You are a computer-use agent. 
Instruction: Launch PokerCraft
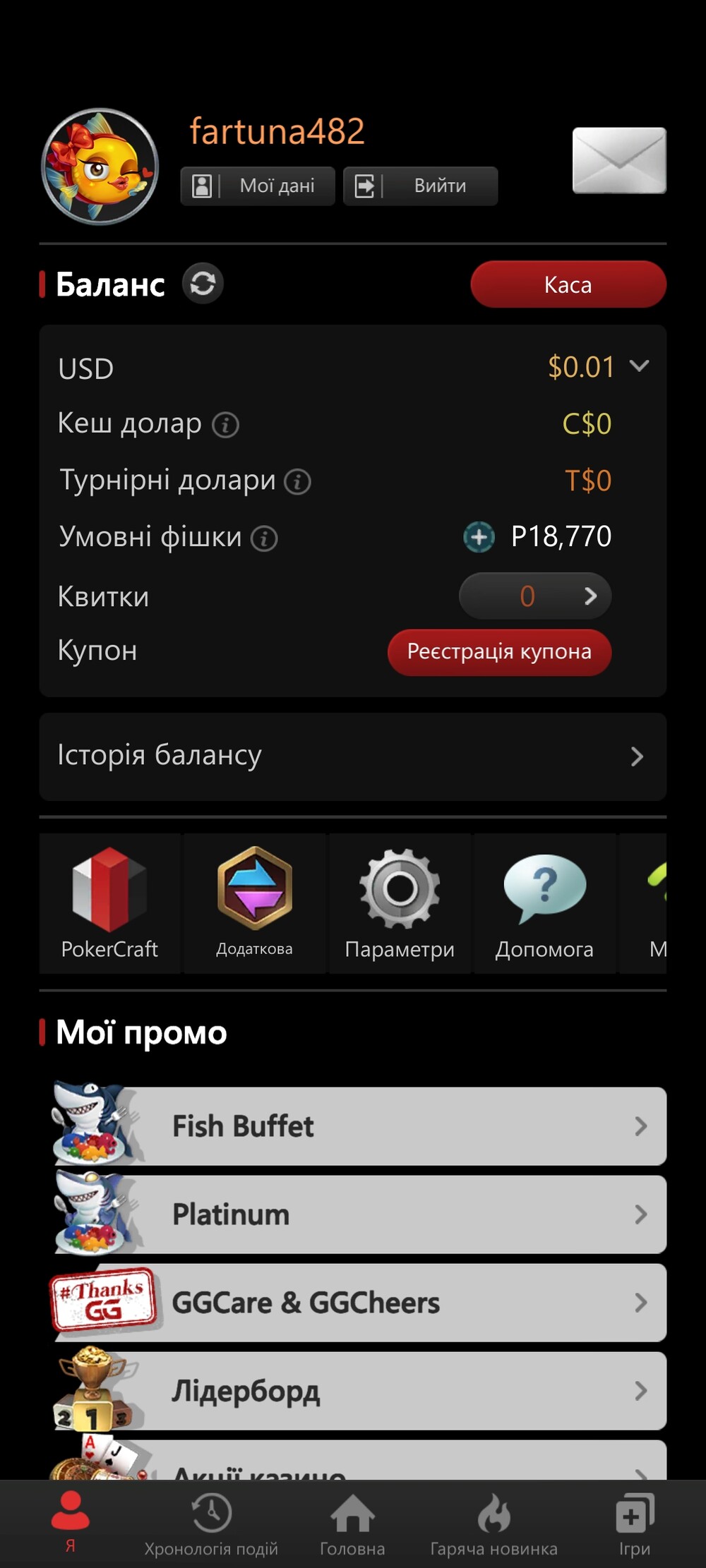110,903
